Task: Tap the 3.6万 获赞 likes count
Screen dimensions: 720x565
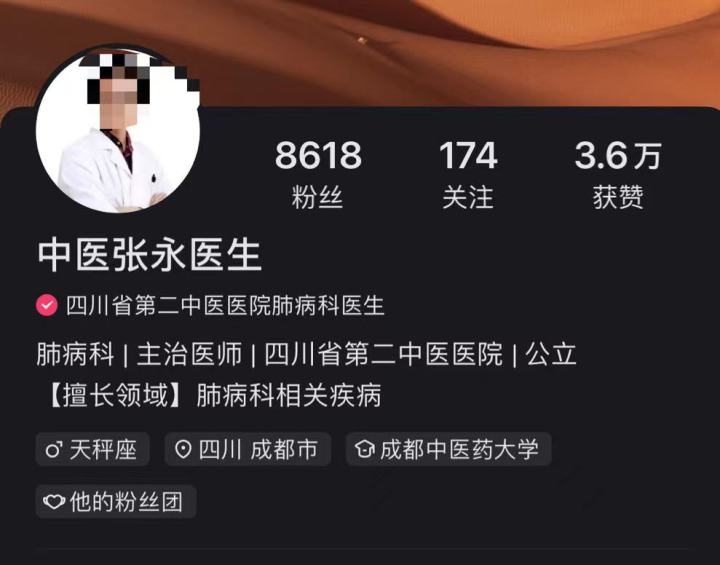Action: pos(617,174)
